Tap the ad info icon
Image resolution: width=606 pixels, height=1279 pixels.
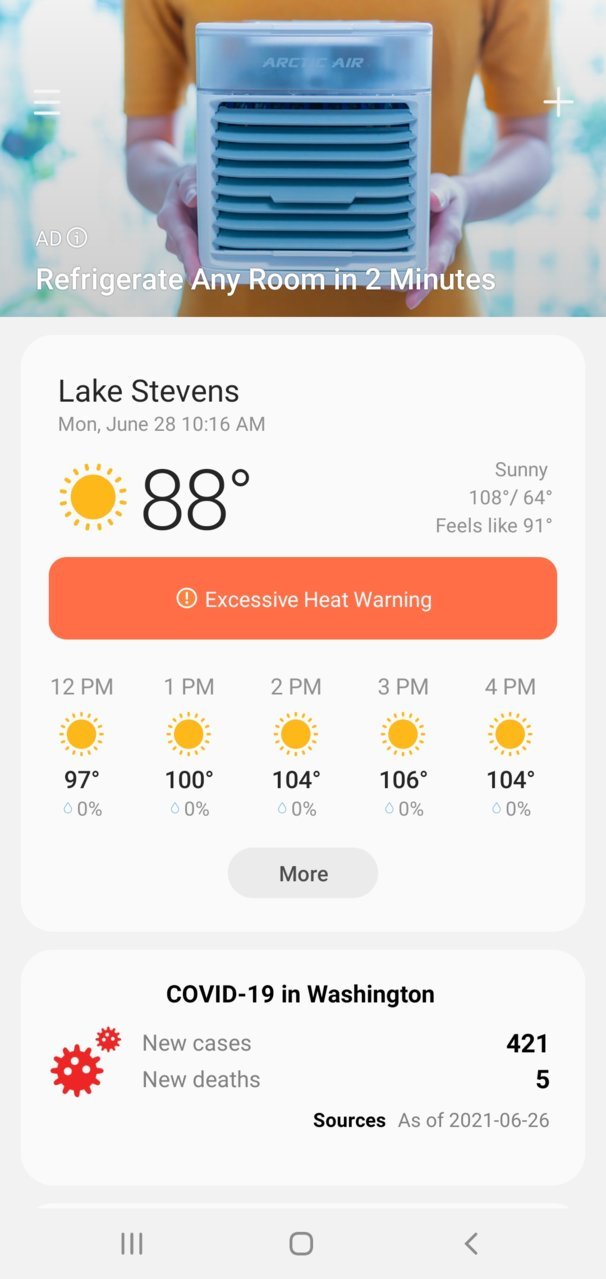tap(77, 238)
